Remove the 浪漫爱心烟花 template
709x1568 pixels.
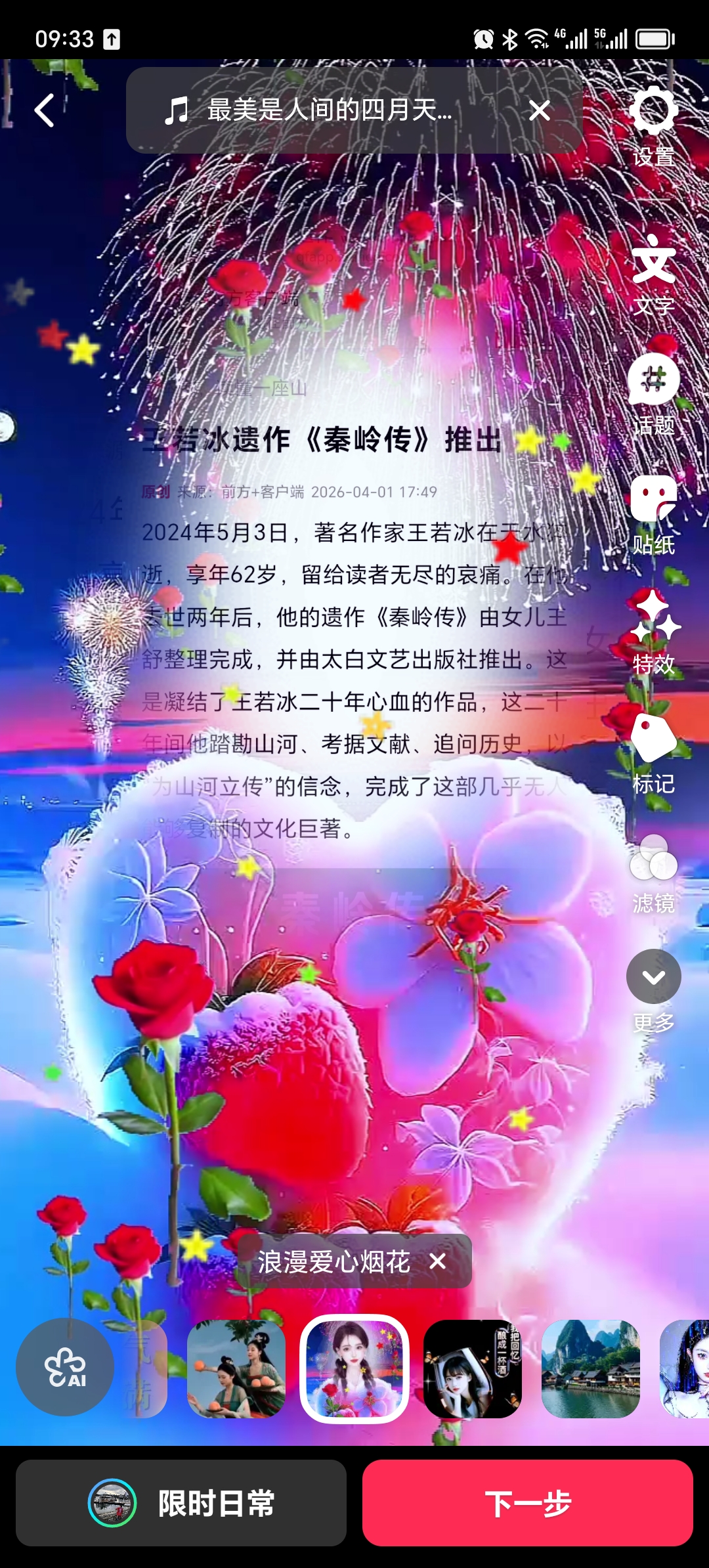(438, 1261)
